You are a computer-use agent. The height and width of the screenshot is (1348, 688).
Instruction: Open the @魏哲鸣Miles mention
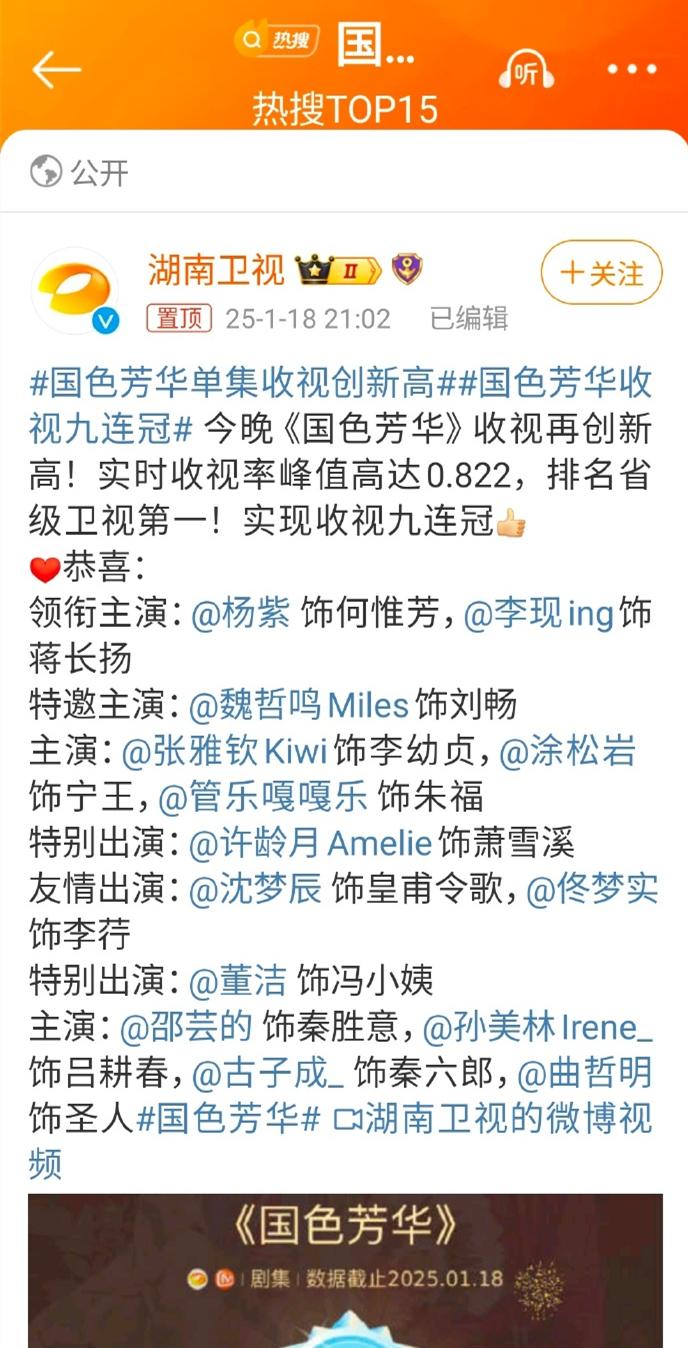pyautogui.click(x=299, y=705)
